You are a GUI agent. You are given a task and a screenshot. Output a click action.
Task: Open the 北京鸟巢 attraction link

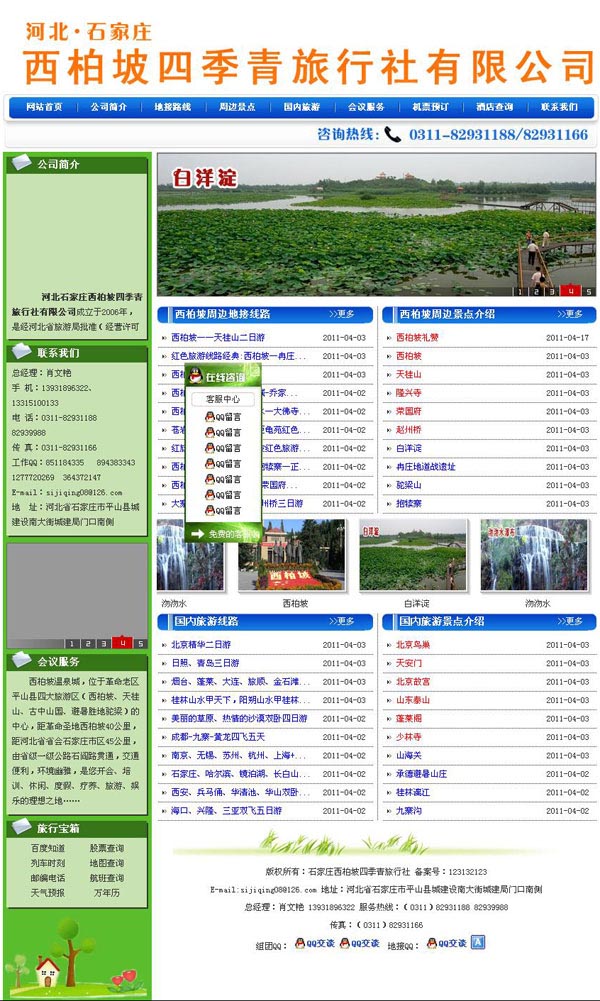coord(414,645)
